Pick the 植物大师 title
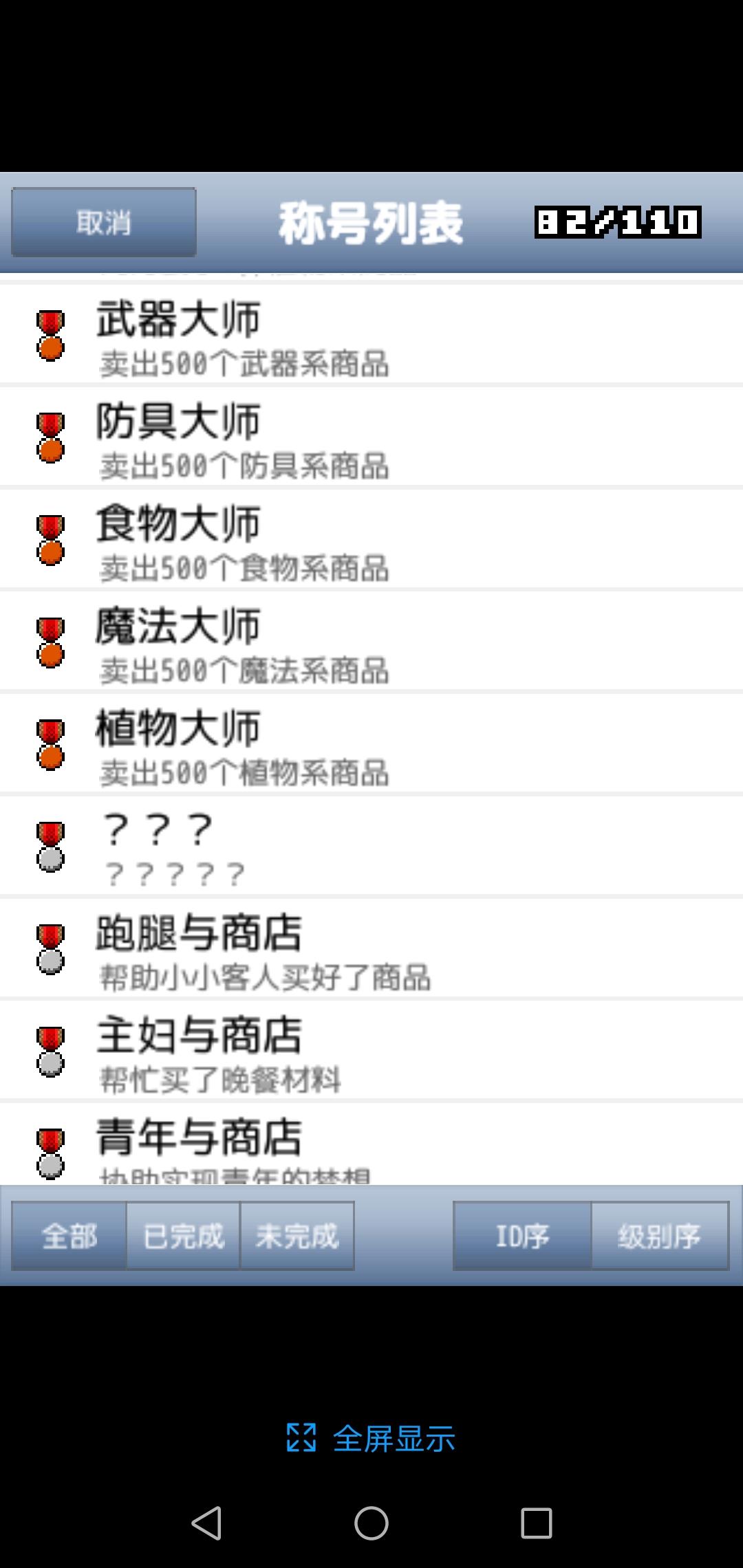 pos(371,743)
